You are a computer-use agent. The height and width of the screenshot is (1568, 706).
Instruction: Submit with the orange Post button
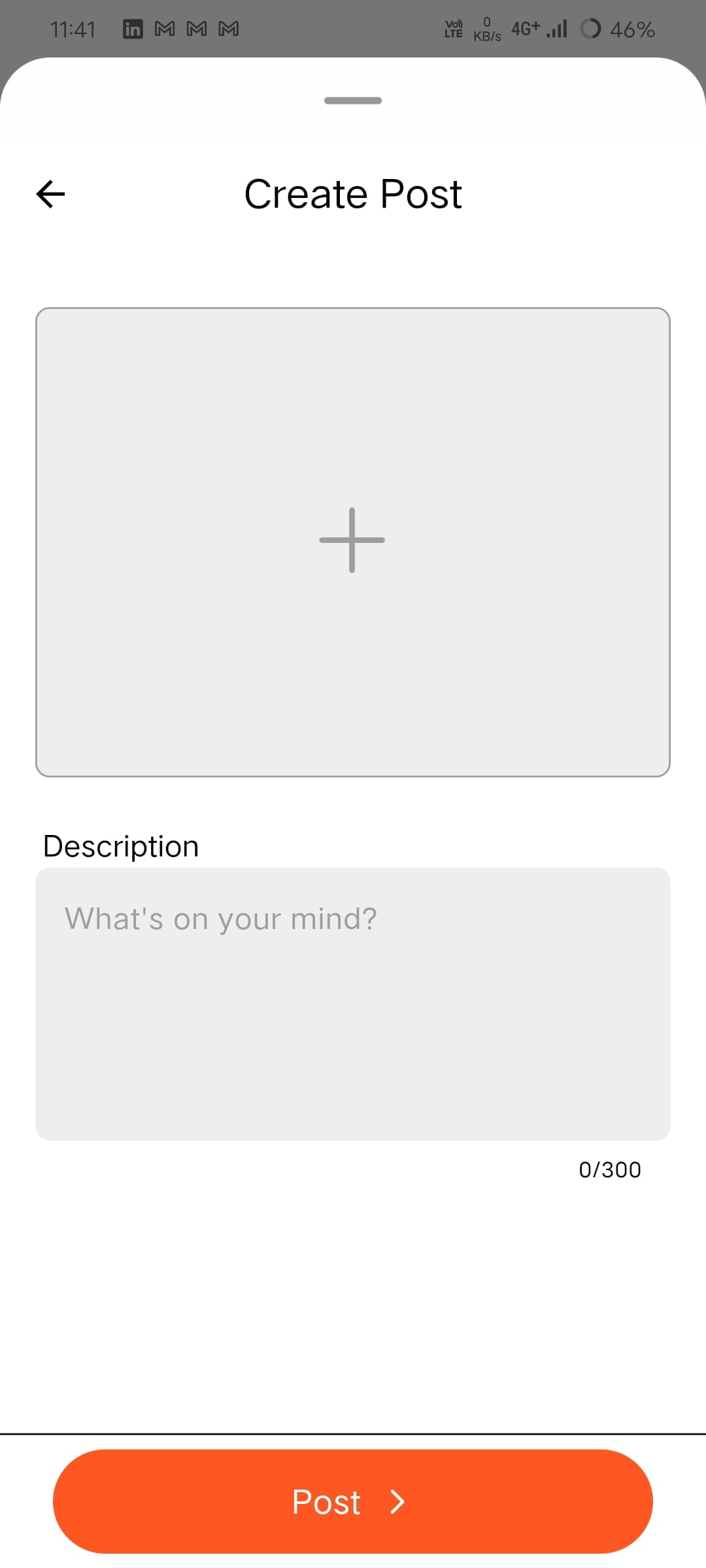[x=353, y=1501]
